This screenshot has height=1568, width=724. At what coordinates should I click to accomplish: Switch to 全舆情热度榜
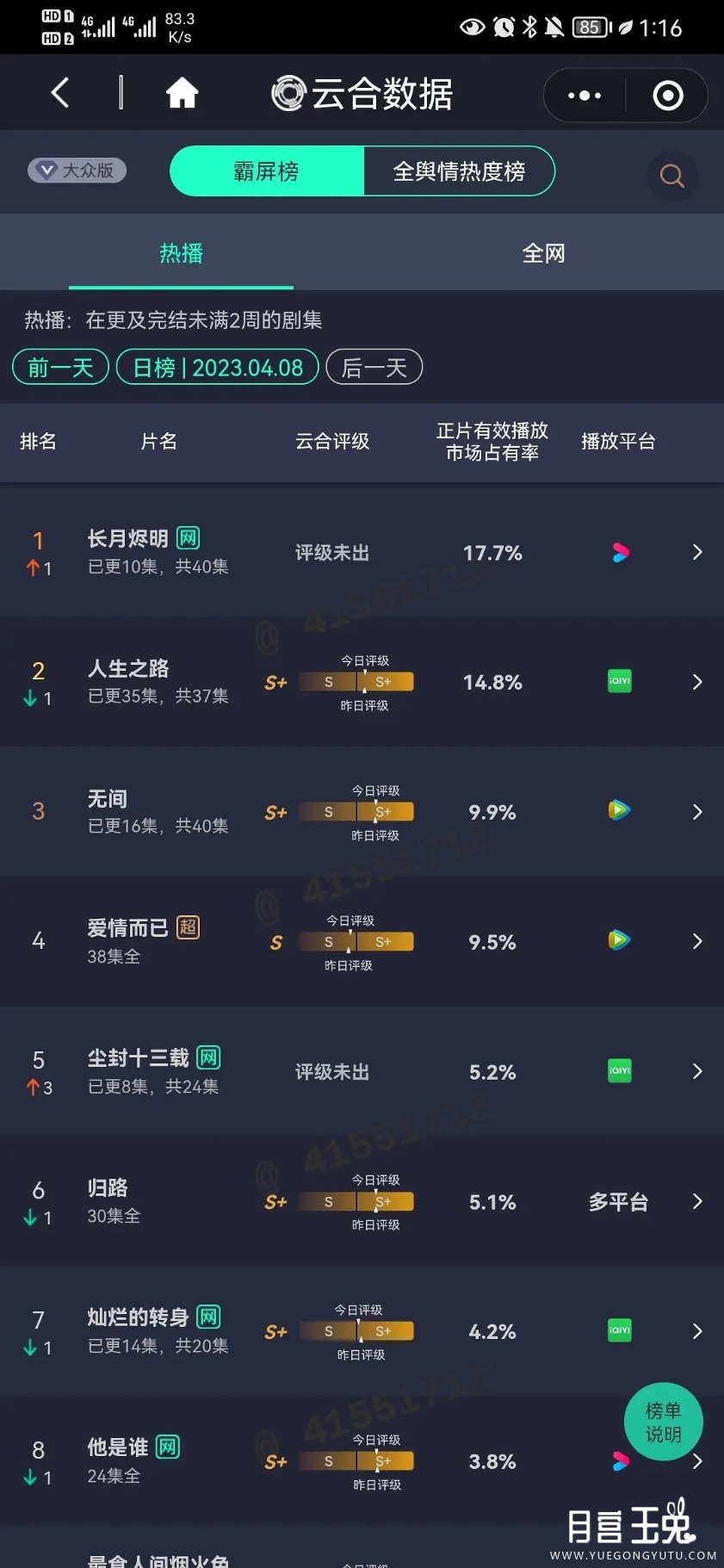pyautogui.click(x=459, y=171)
